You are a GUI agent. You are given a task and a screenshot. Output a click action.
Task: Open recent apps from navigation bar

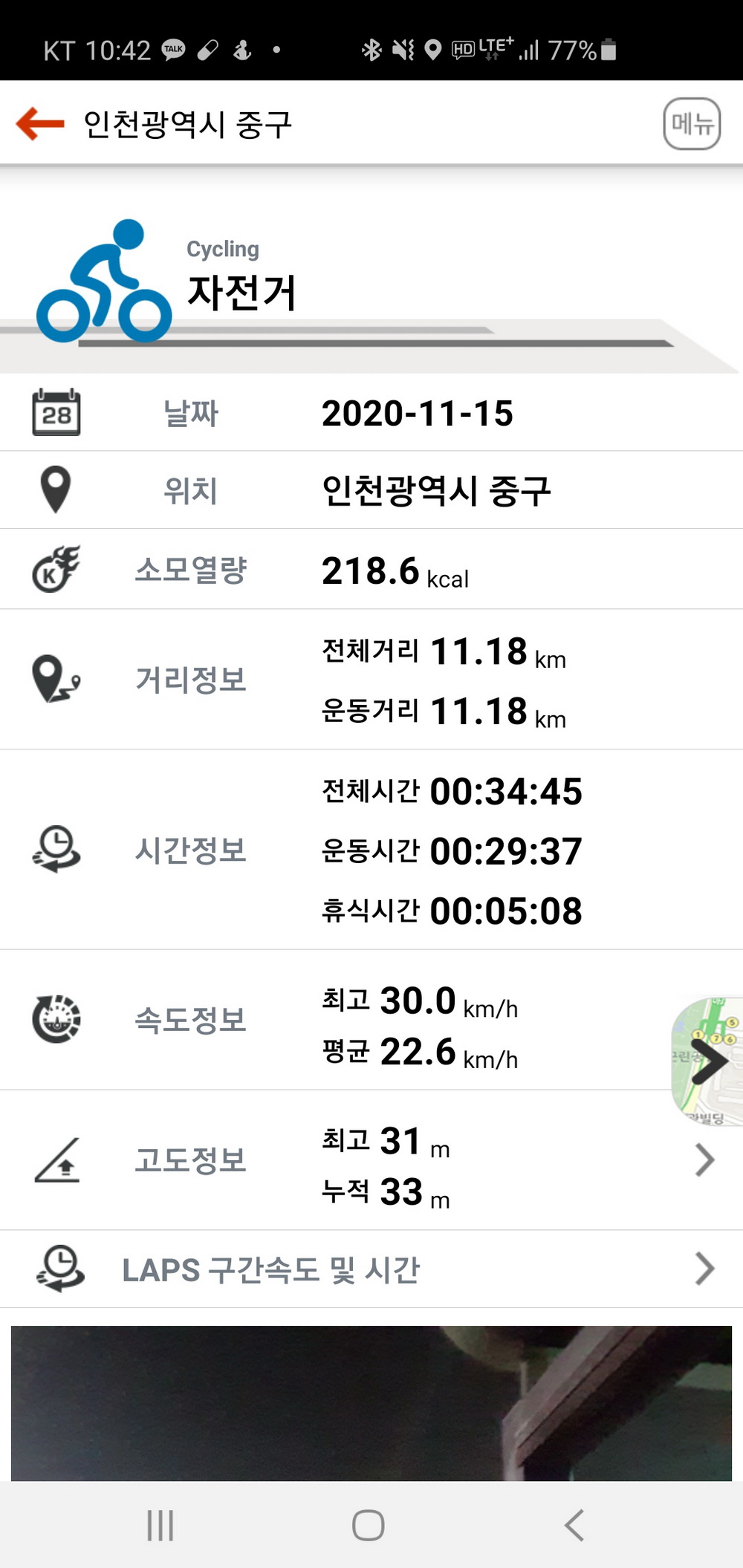point(160,1526)
